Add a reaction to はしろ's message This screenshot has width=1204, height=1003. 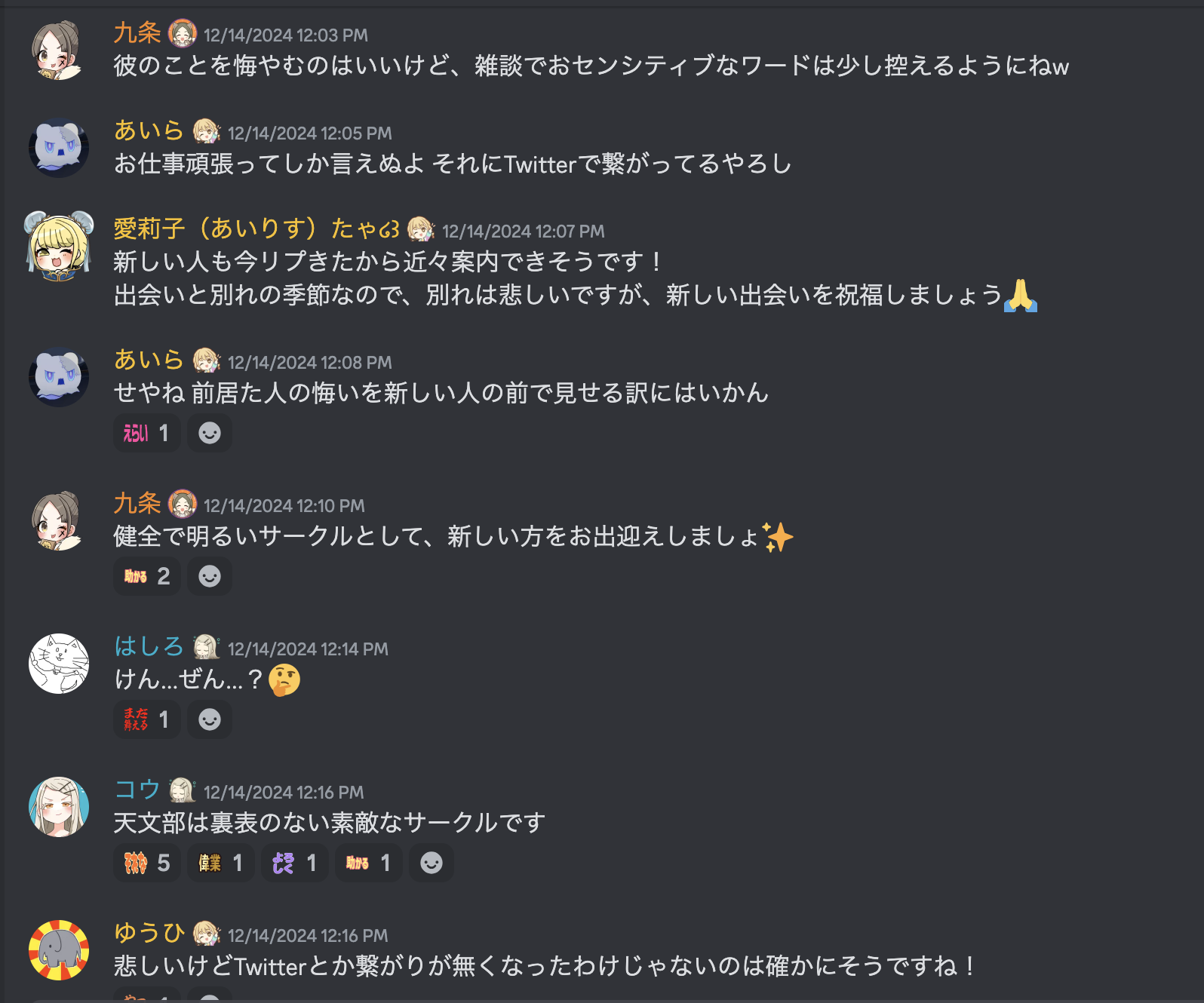(209, 719)
